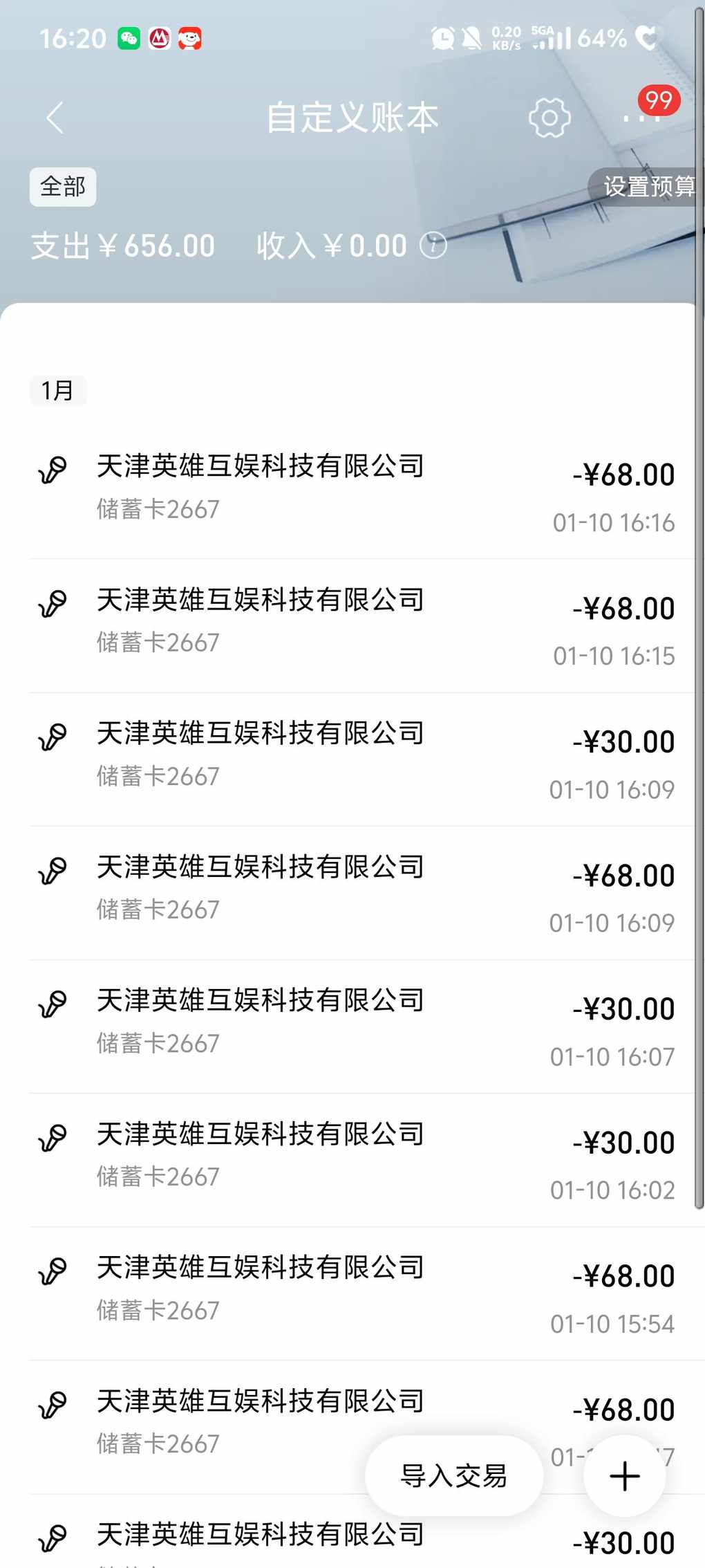Viewport: 705px width, 1568px height.
Task: Show the income help info icon
Action: 434,246
